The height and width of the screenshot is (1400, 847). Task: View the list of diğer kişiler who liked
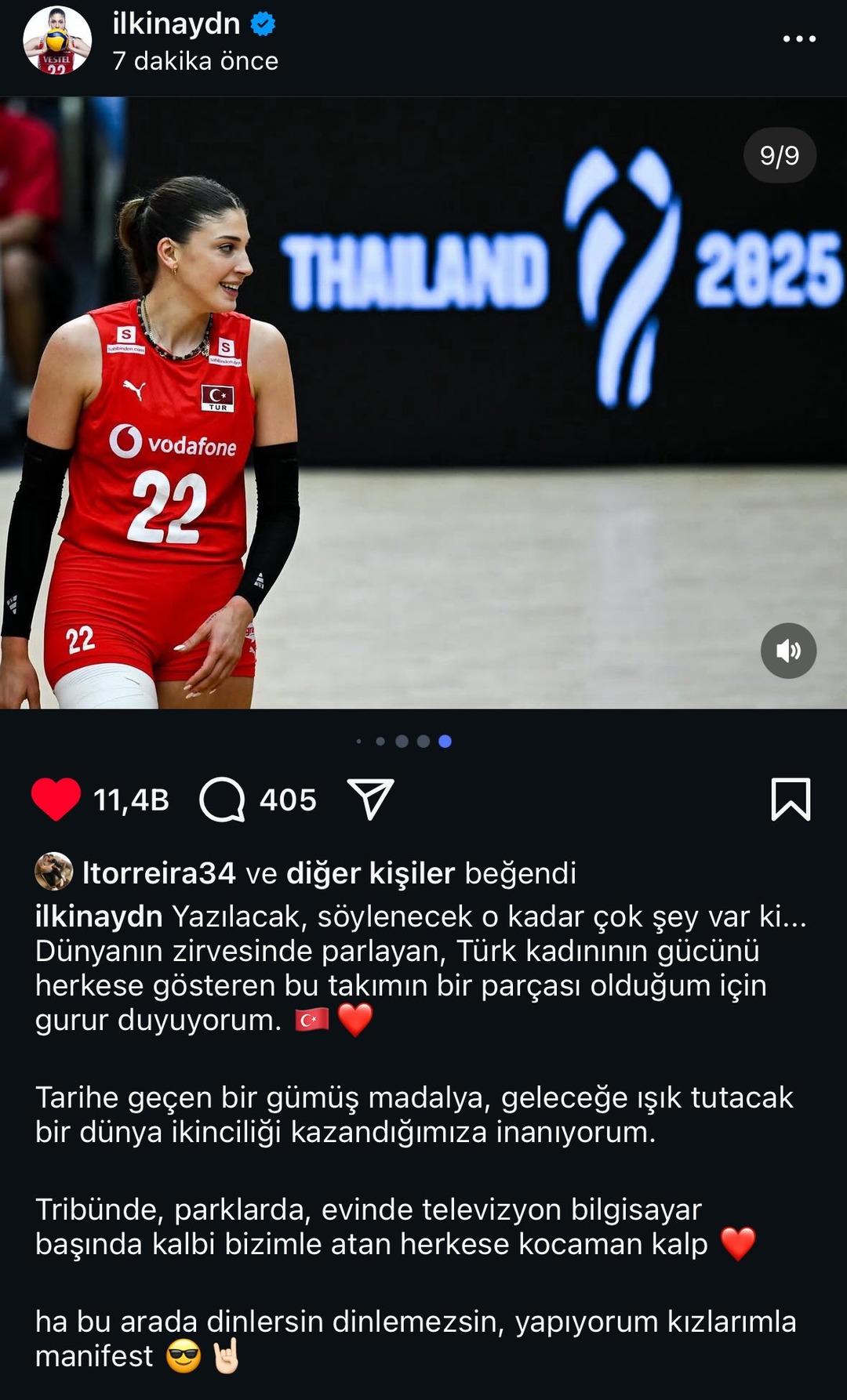tap(370, 872)
